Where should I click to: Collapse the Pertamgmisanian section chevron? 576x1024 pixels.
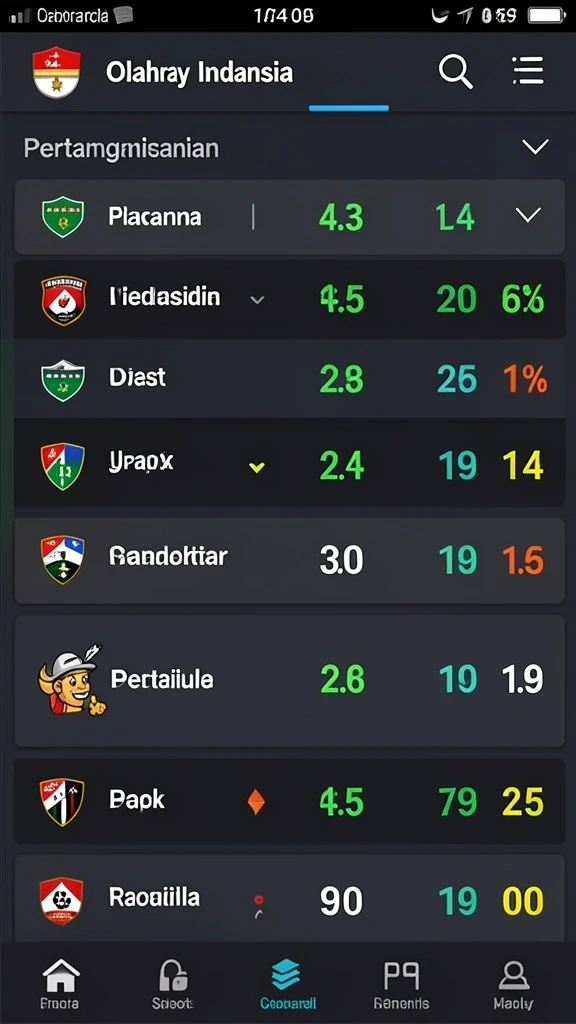click(536, 147)
